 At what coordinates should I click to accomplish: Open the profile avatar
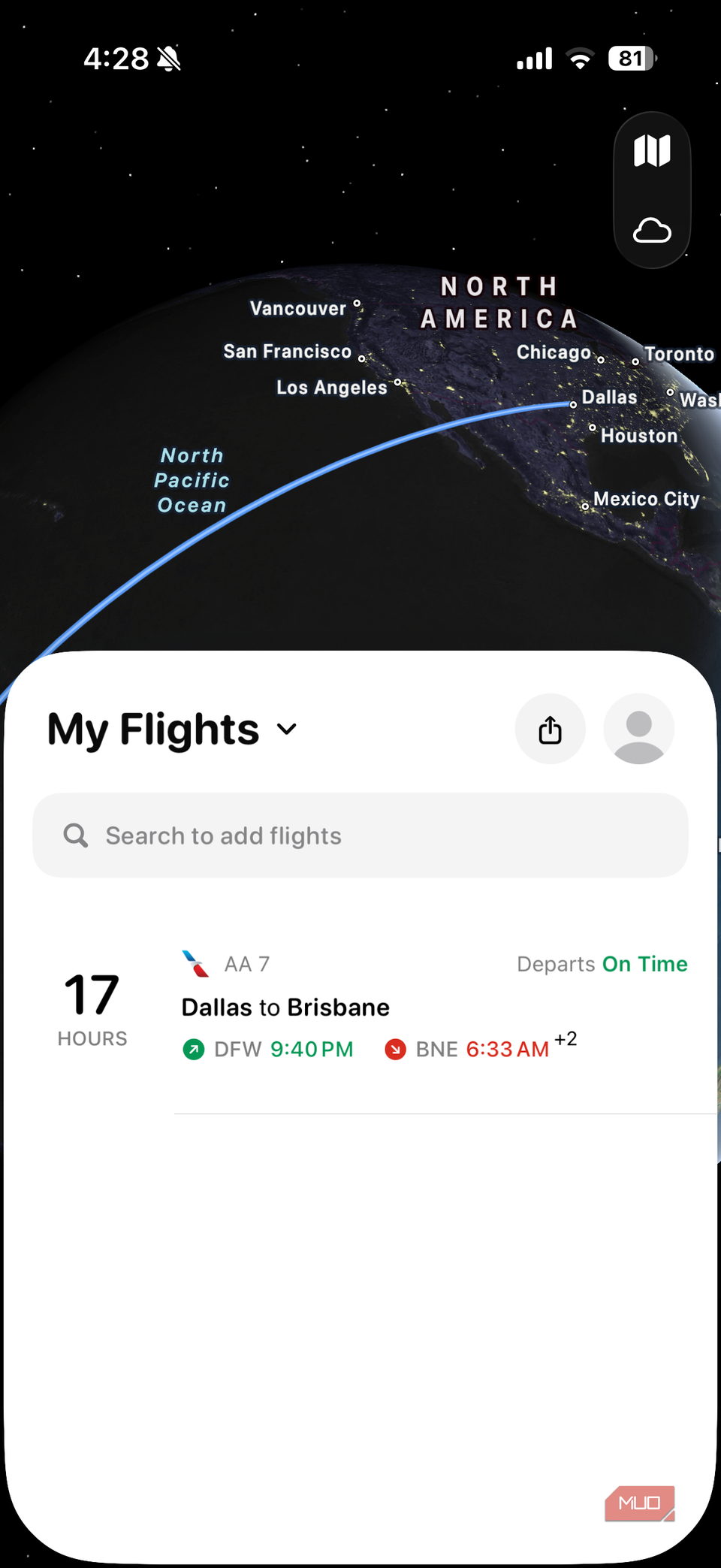pos(638,730)
